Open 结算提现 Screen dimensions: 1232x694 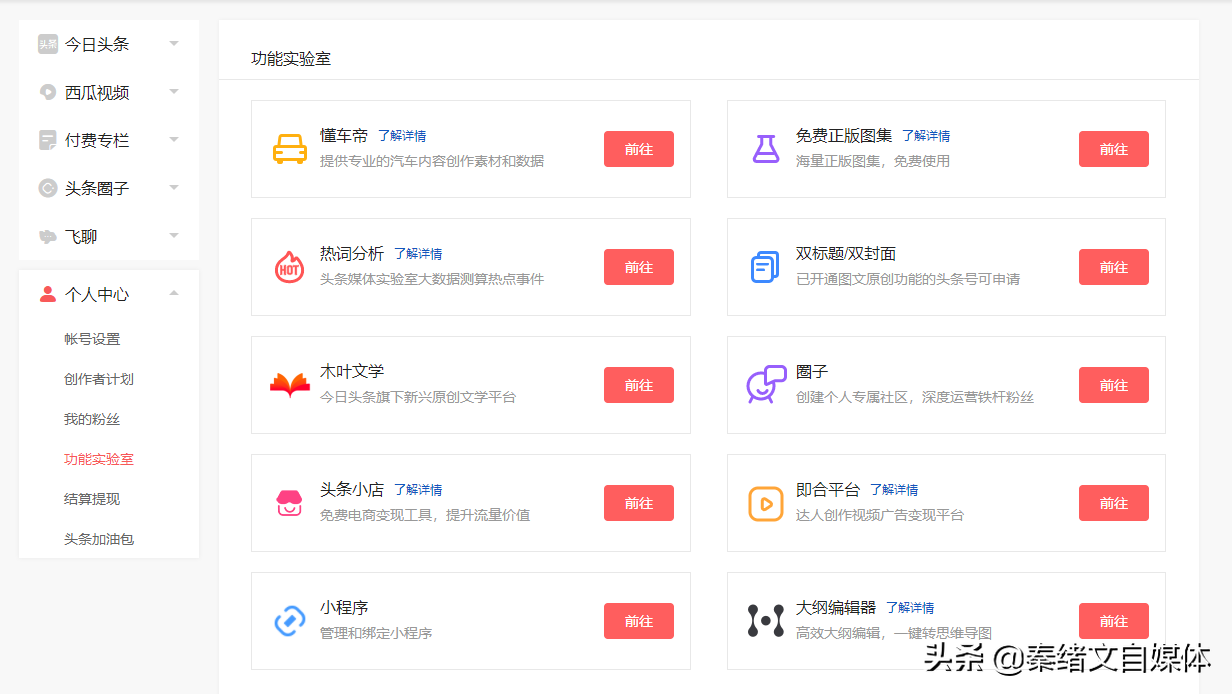[x=92, y=499]
